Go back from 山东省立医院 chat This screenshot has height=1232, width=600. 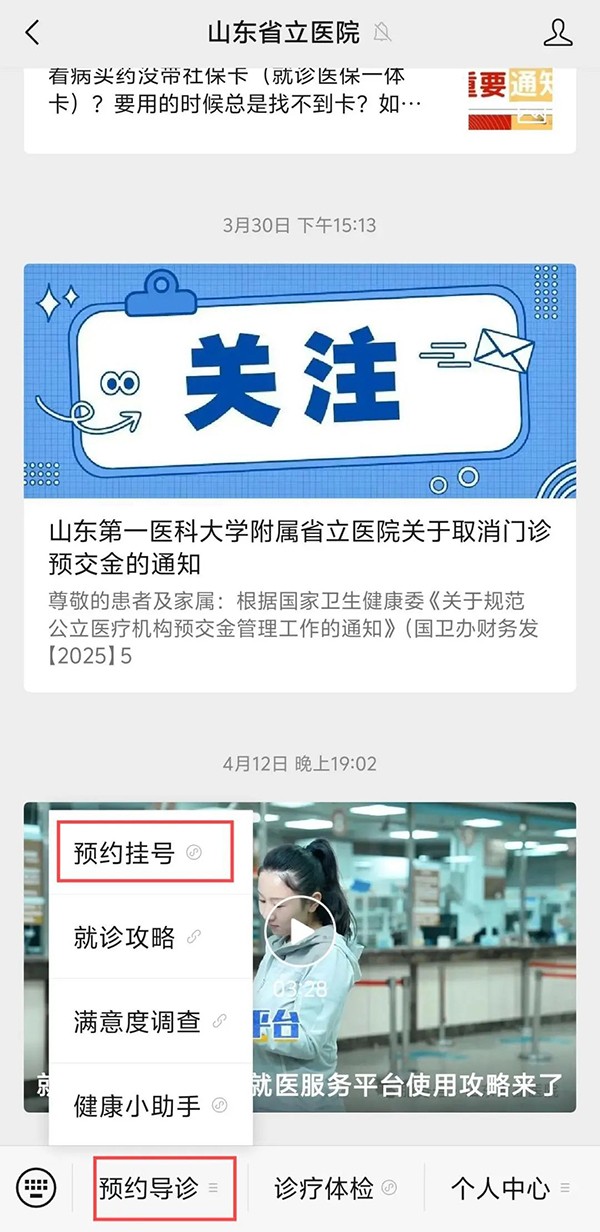coord(33,33)
